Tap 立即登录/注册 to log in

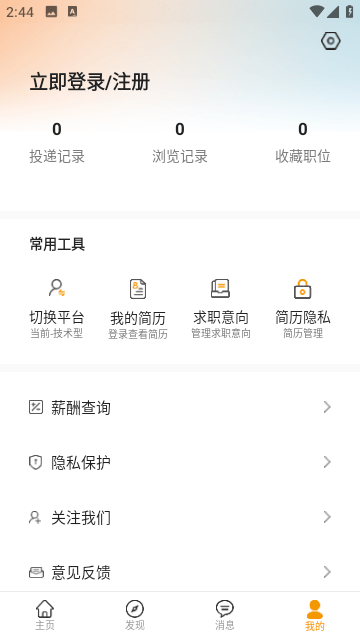90,82
